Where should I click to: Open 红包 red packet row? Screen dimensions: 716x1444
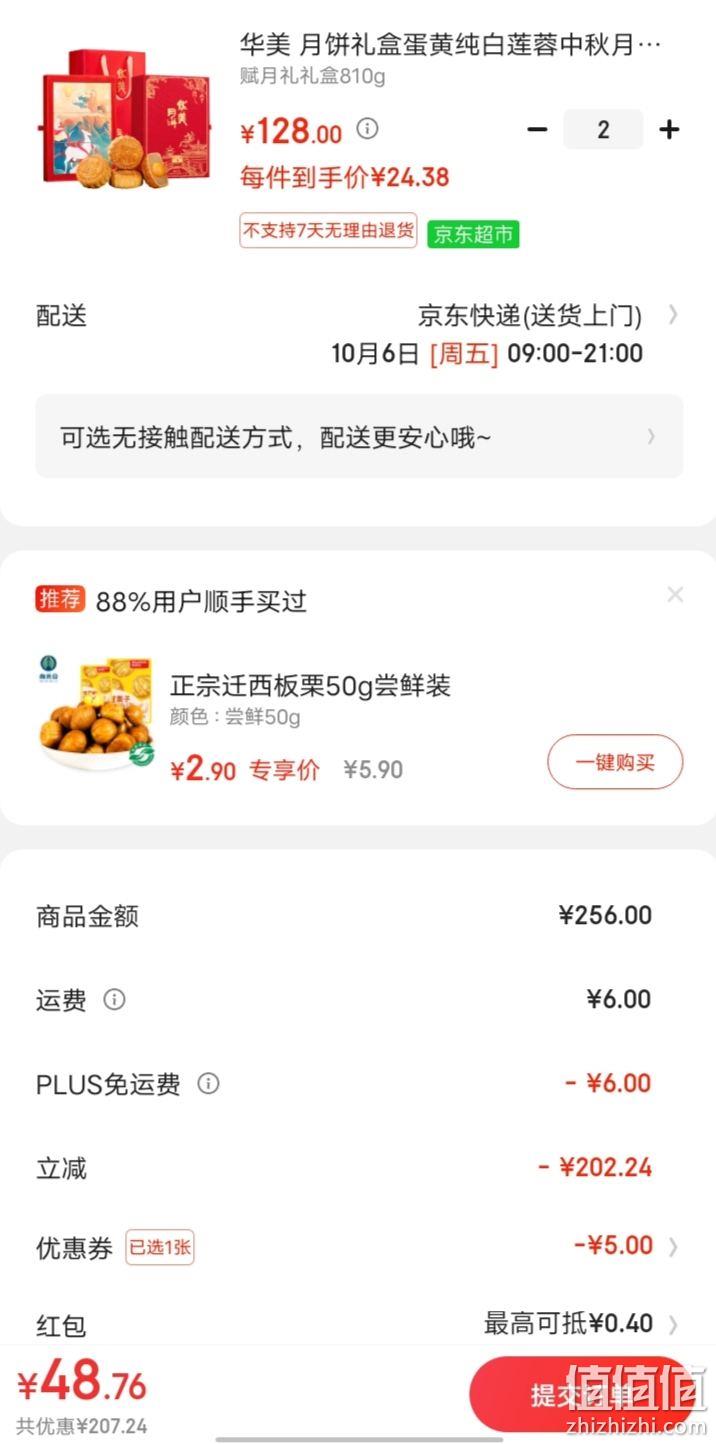tap(359, 1325)
